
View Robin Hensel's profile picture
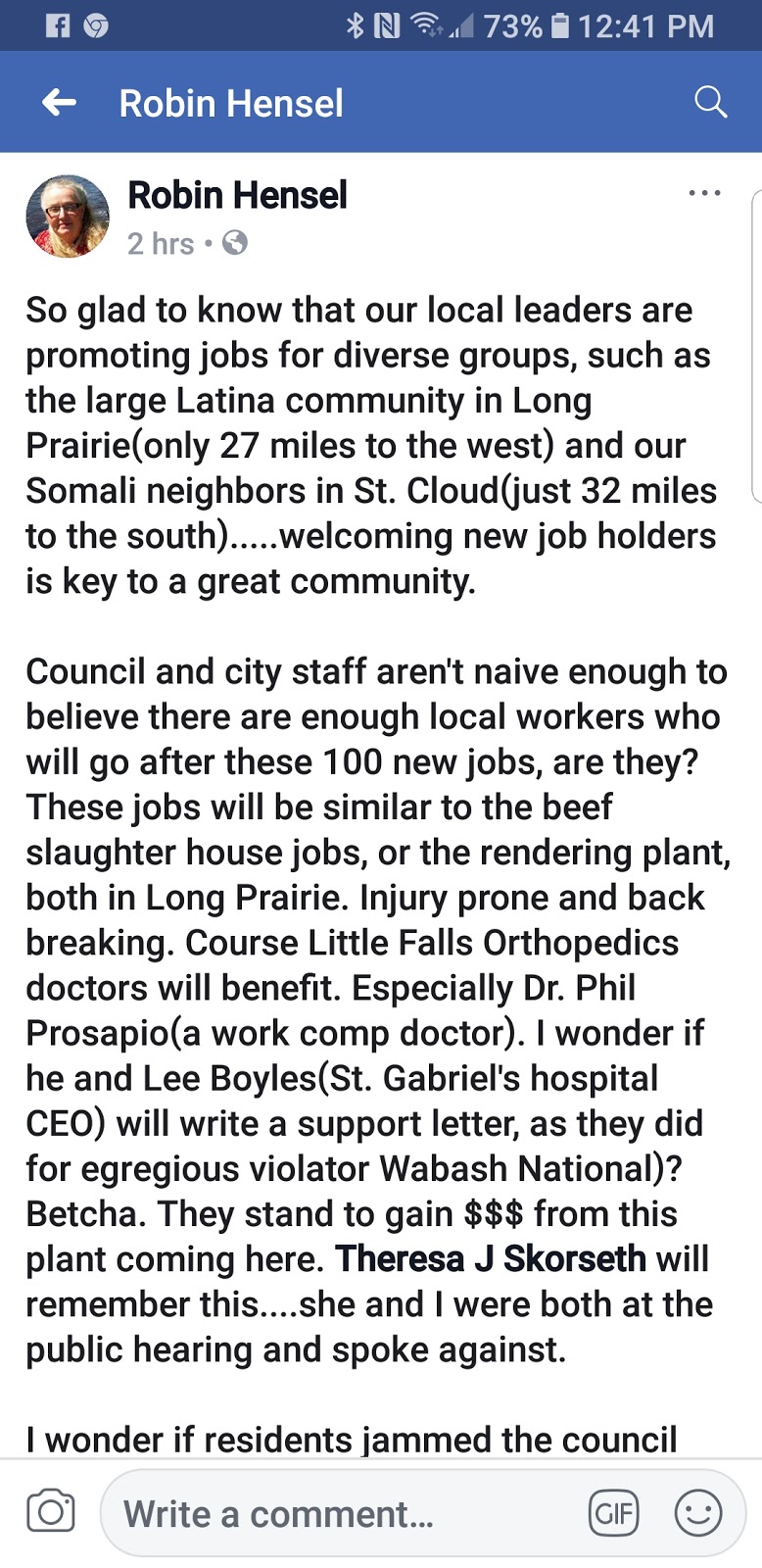point(68,217)
